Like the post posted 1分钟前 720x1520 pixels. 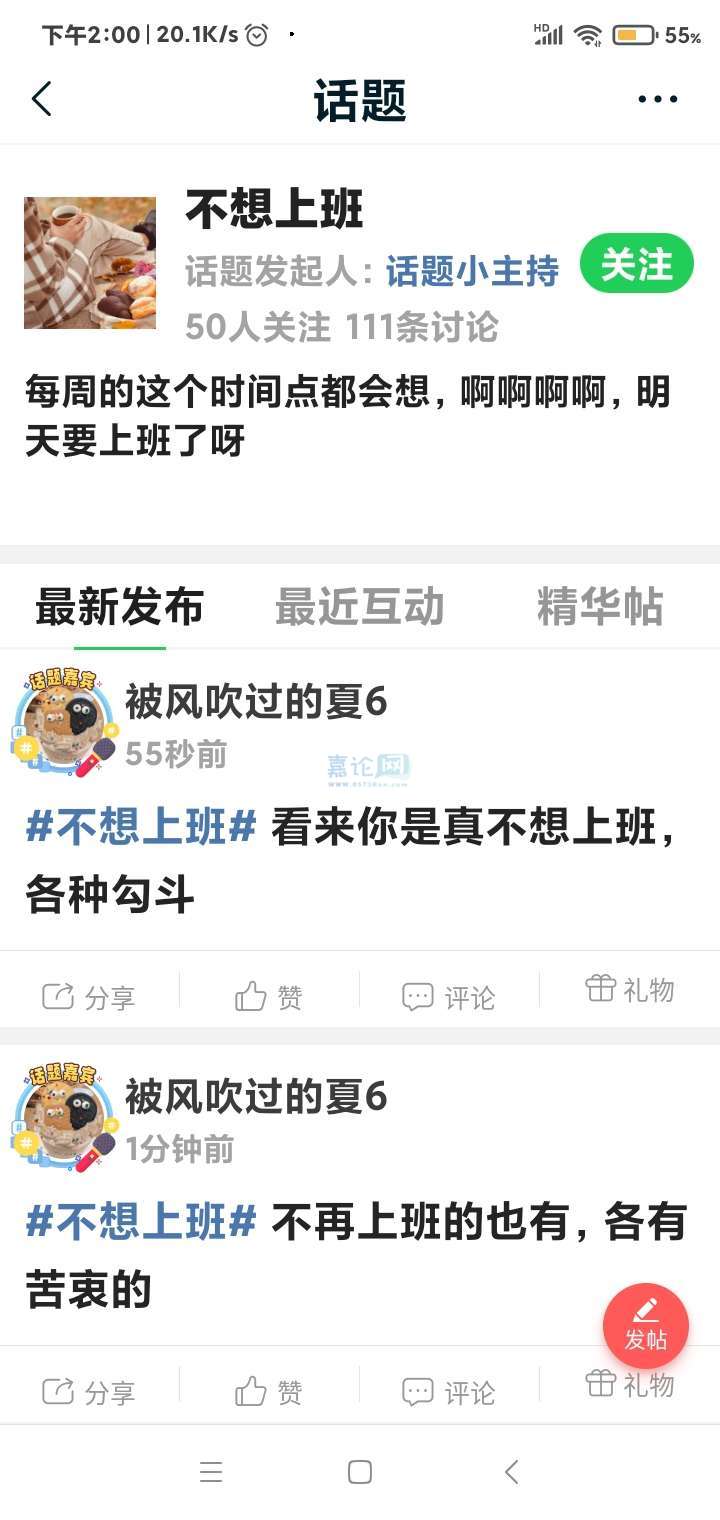269,1391
